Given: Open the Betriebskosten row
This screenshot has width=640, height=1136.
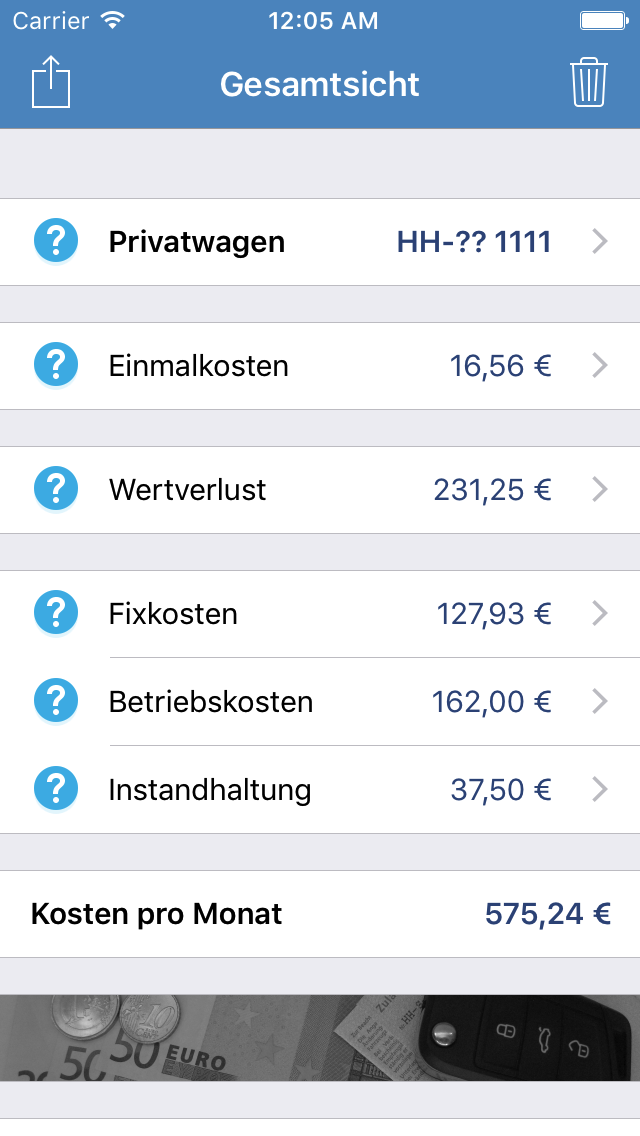Looking at the screenshot, I should tap(320, 701).
